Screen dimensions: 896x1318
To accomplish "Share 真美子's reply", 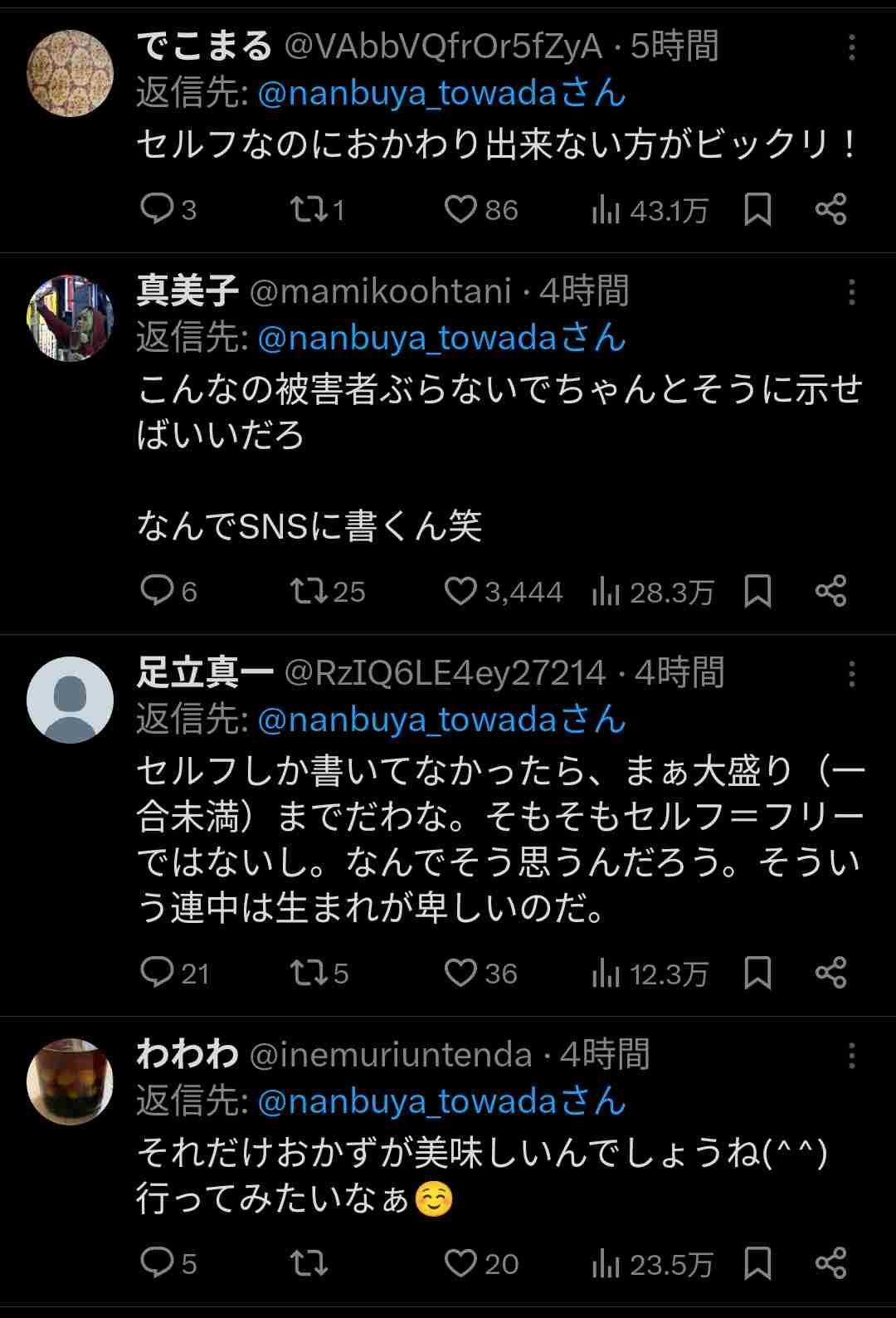I will pos(830,591).
